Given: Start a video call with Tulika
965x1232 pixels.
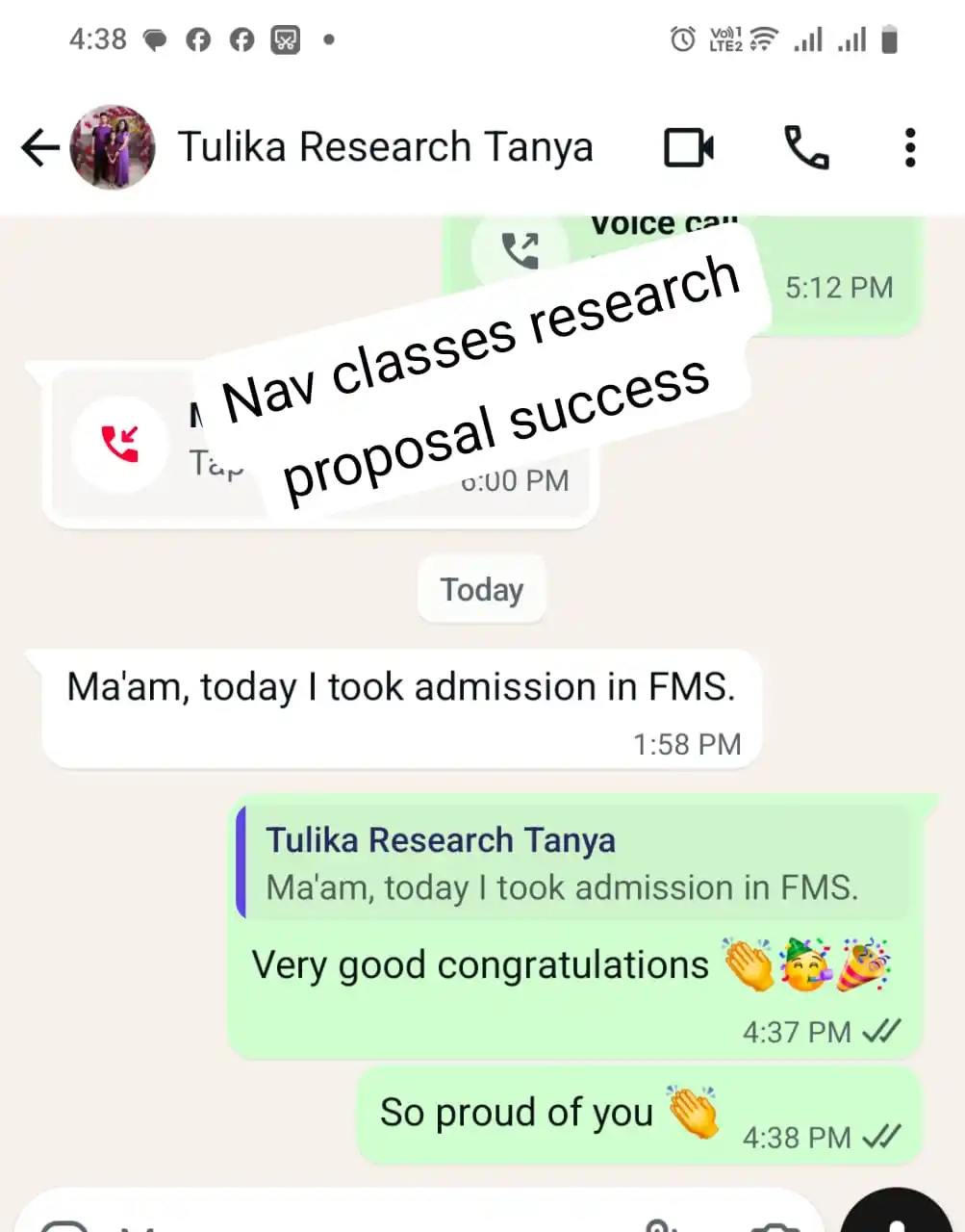Looking at the screenshot, I should coord(689,148).
